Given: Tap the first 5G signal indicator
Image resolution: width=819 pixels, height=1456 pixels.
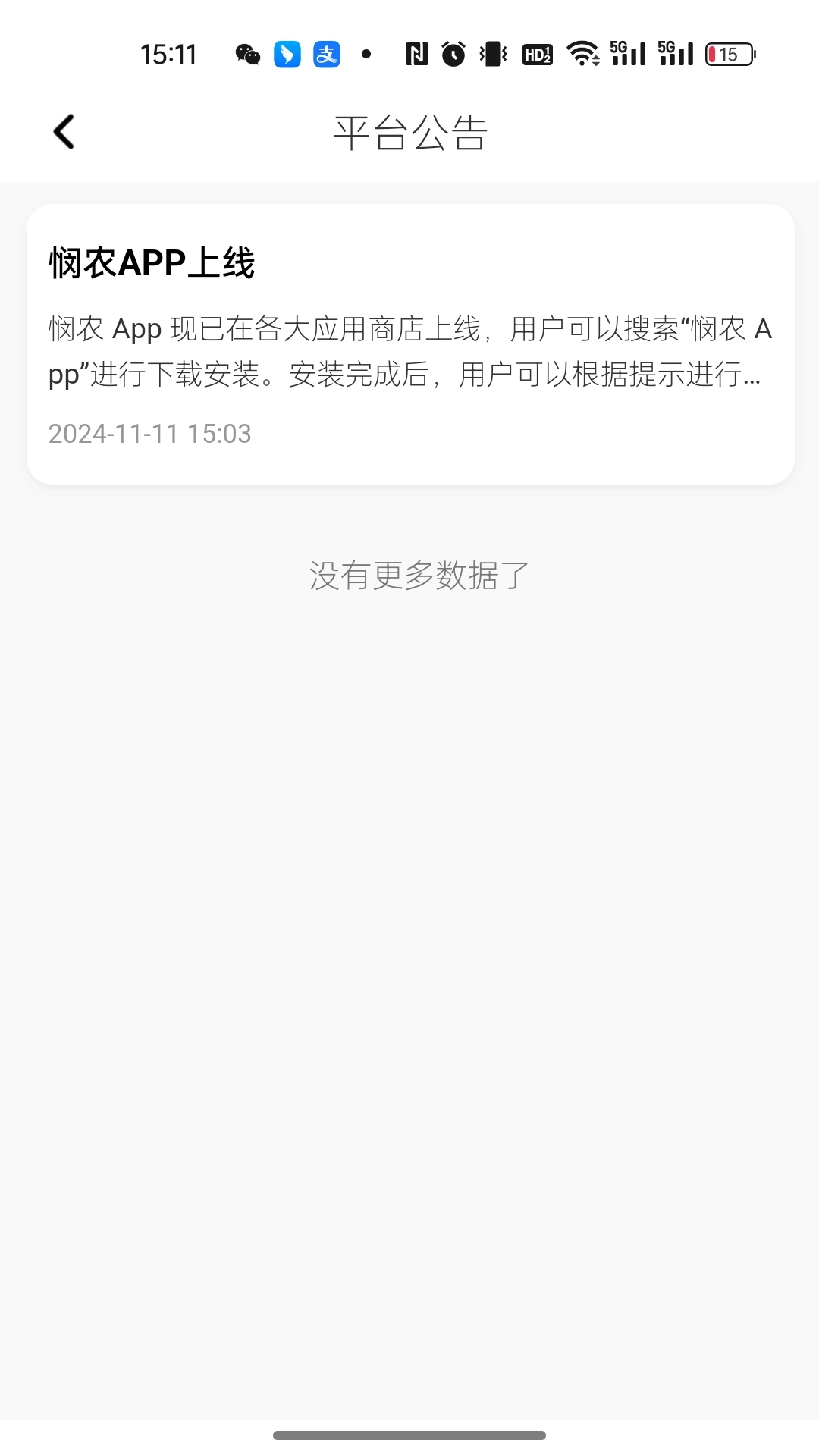Looking at the screenshot, I should pos(626,53).
